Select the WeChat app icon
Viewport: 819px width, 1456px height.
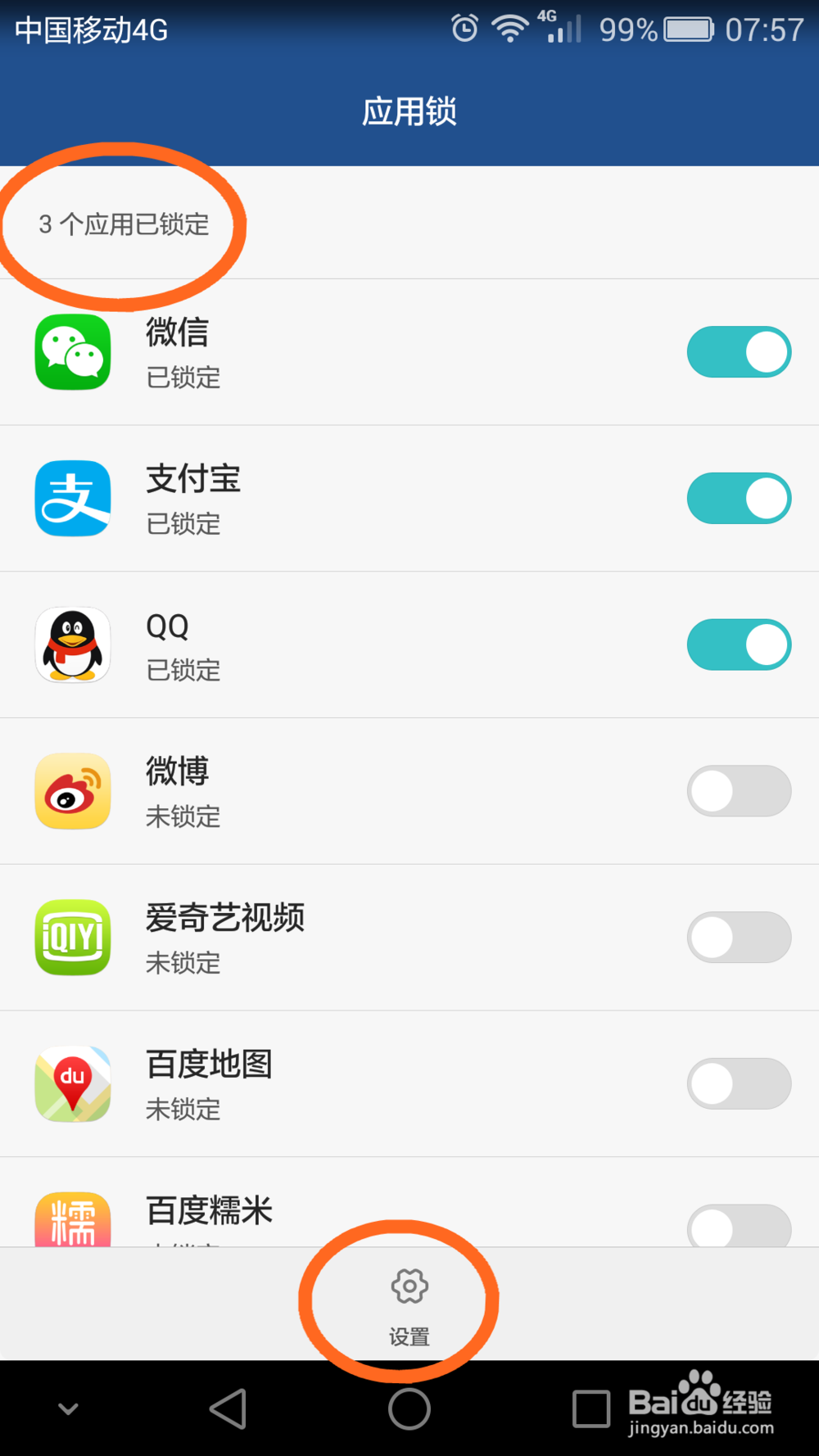pos(72,352)
